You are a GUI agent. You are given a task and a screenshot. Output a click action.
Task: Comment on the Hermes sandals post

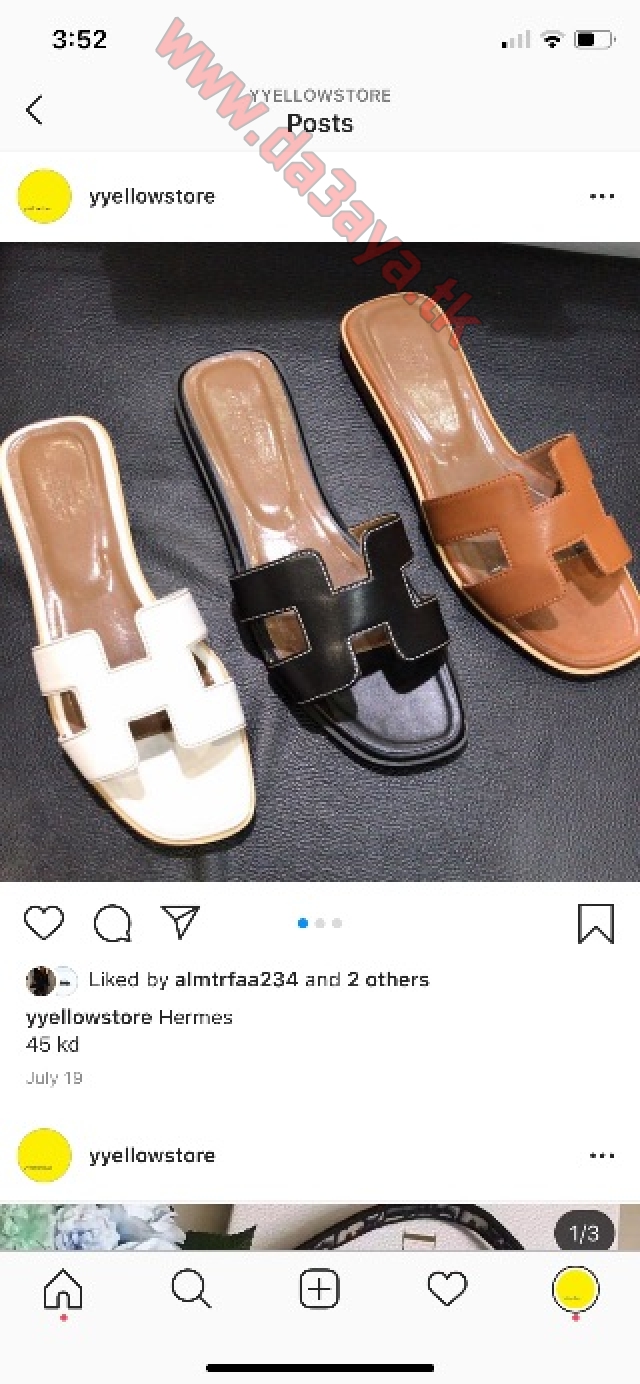pyautogui.click(x=113, y=923)
